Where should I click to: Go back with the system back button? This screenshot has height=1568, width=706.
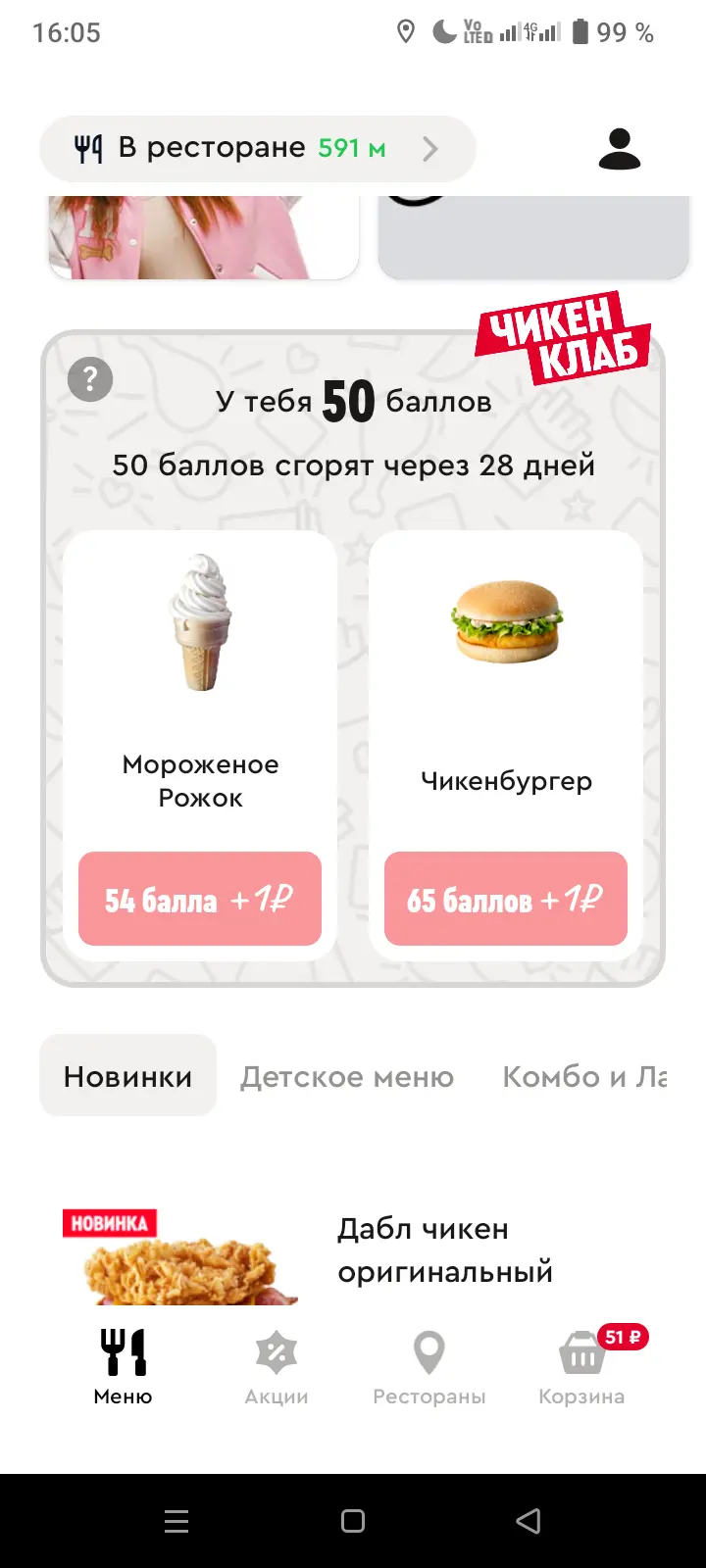tap(529, 1521)
